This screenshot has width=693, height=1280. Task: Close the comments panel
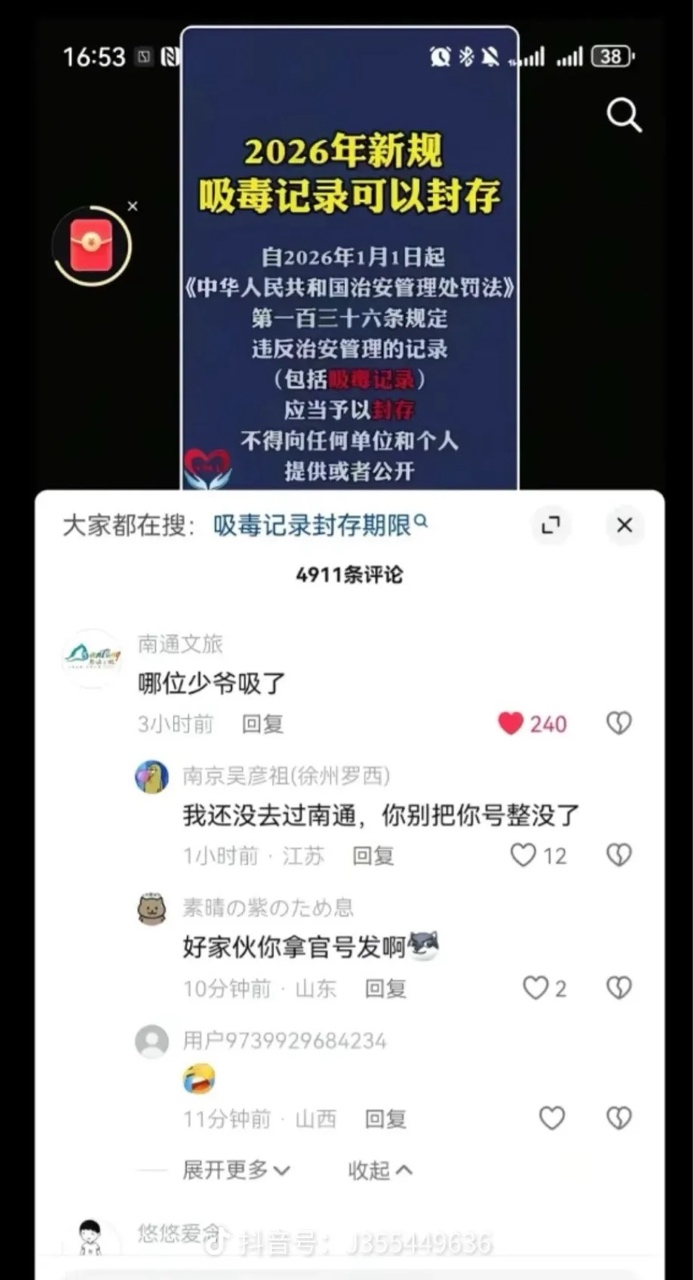pos(624,526)
